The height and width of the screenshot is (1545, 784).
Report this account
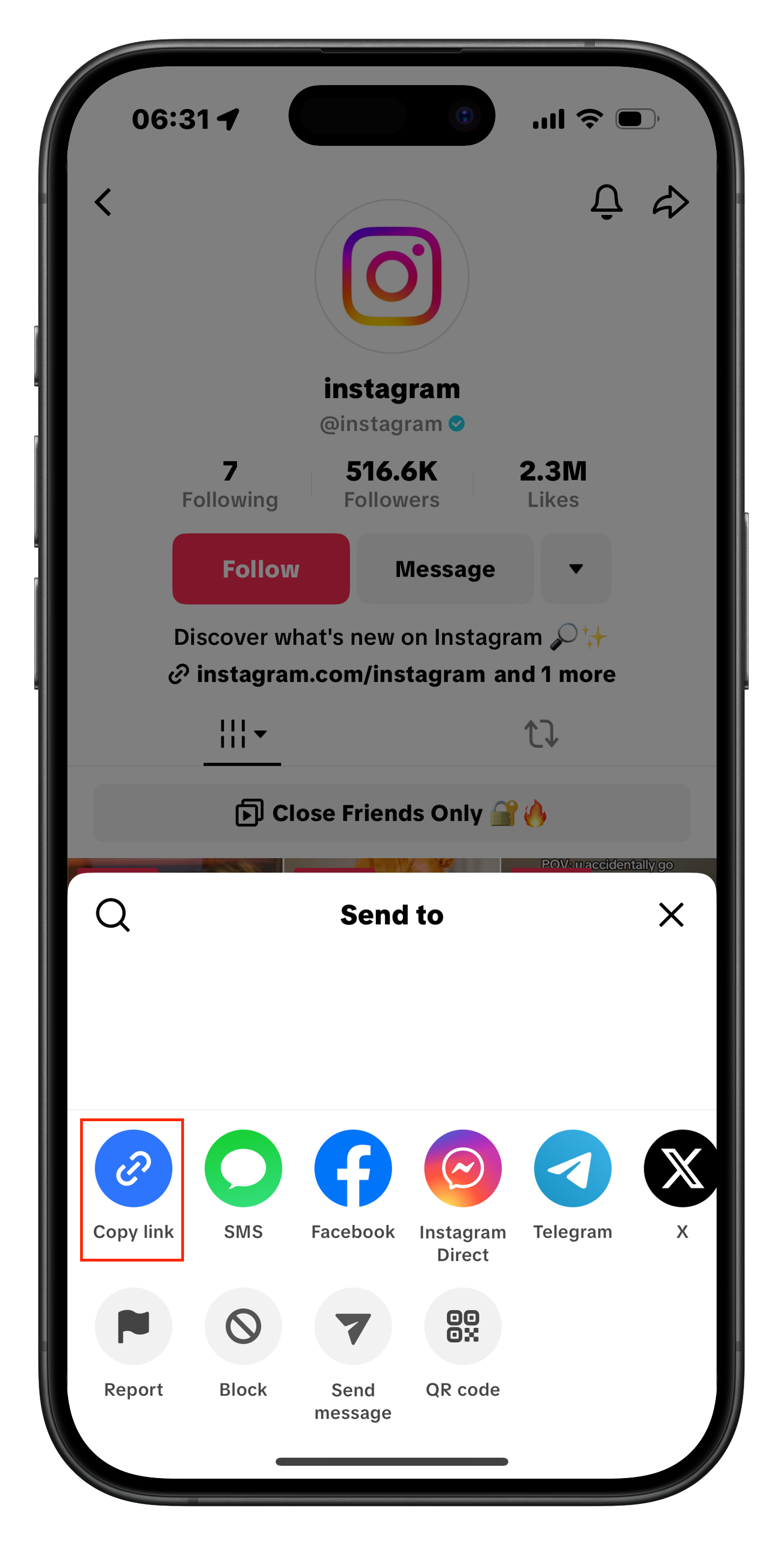point(133,1326)
